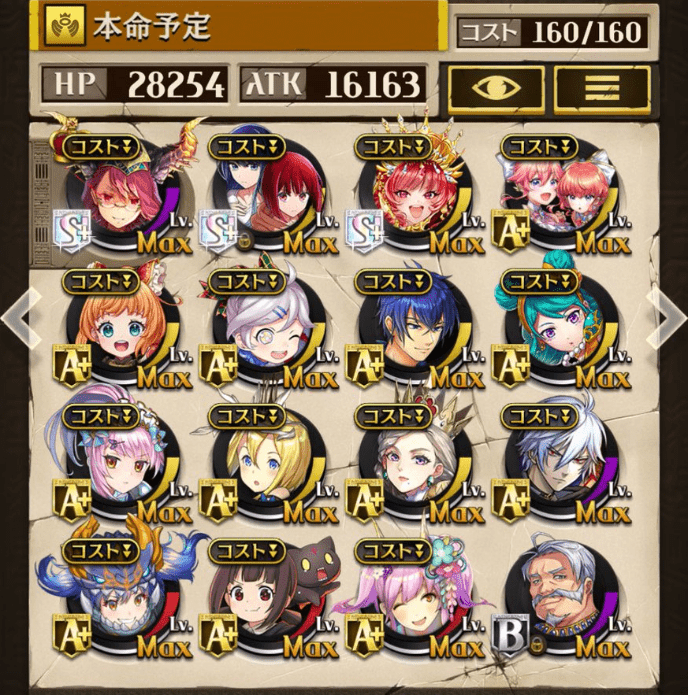Image resolution: width=688 pixels, height=695 pixels.
Task: Open the list menu button
Action: (601, 88)
